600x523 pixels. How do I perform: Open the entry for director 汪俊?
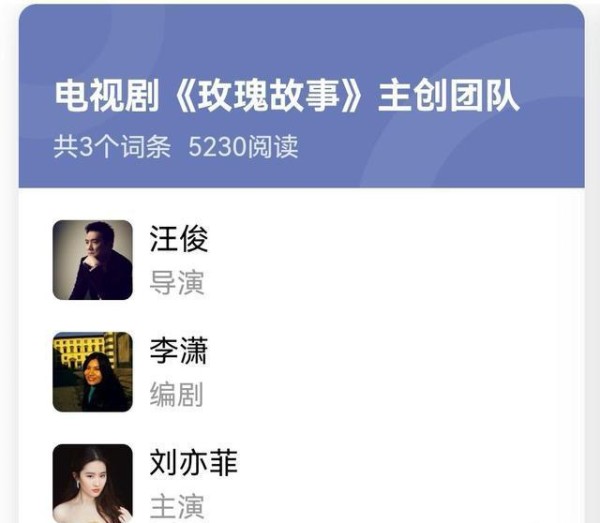179,240
